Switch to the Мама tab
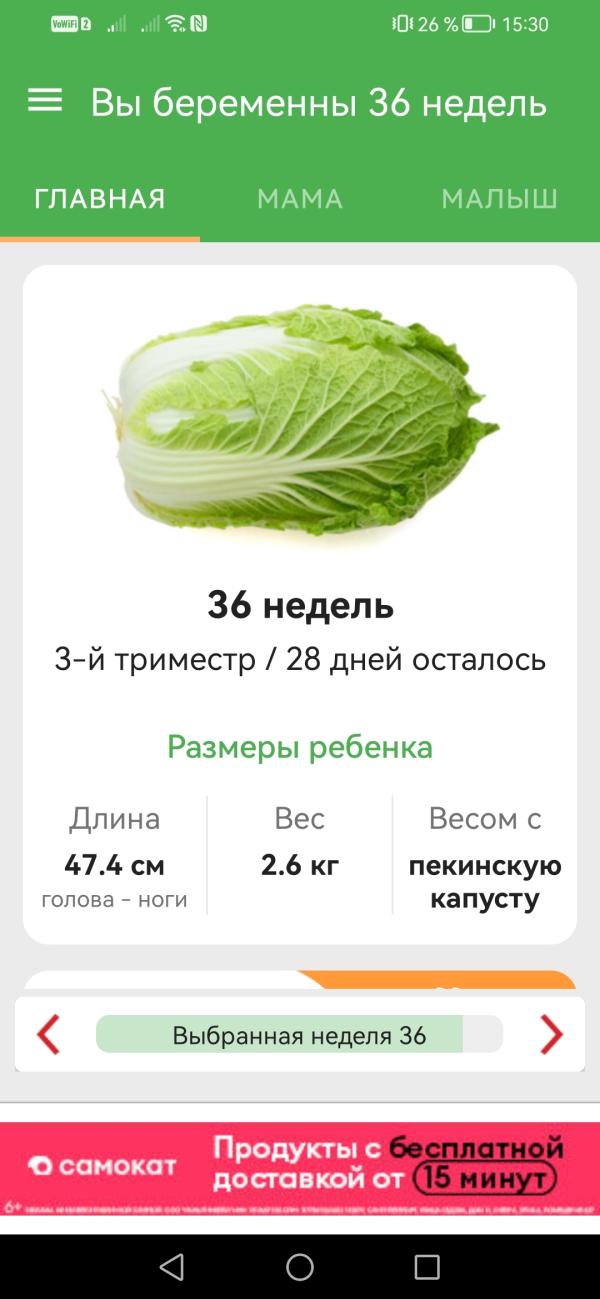The height and width of the screenshot is (1299, 600). 299,199
